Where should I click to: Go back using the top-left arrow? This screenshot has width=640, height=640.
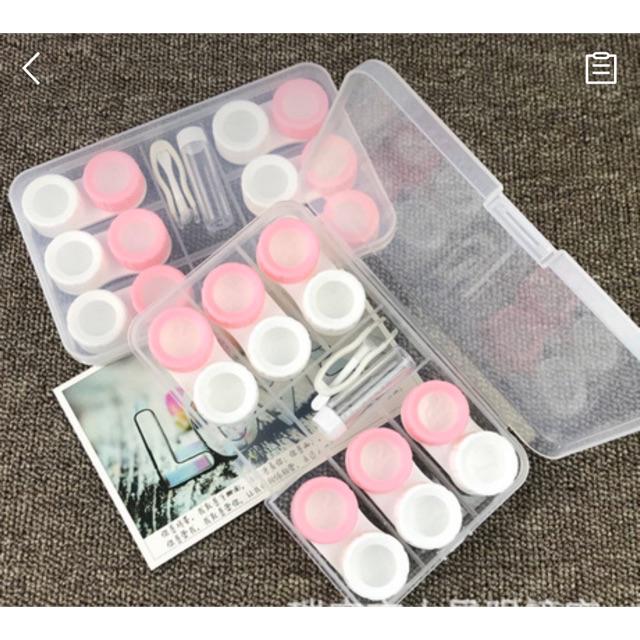[32, 69]
